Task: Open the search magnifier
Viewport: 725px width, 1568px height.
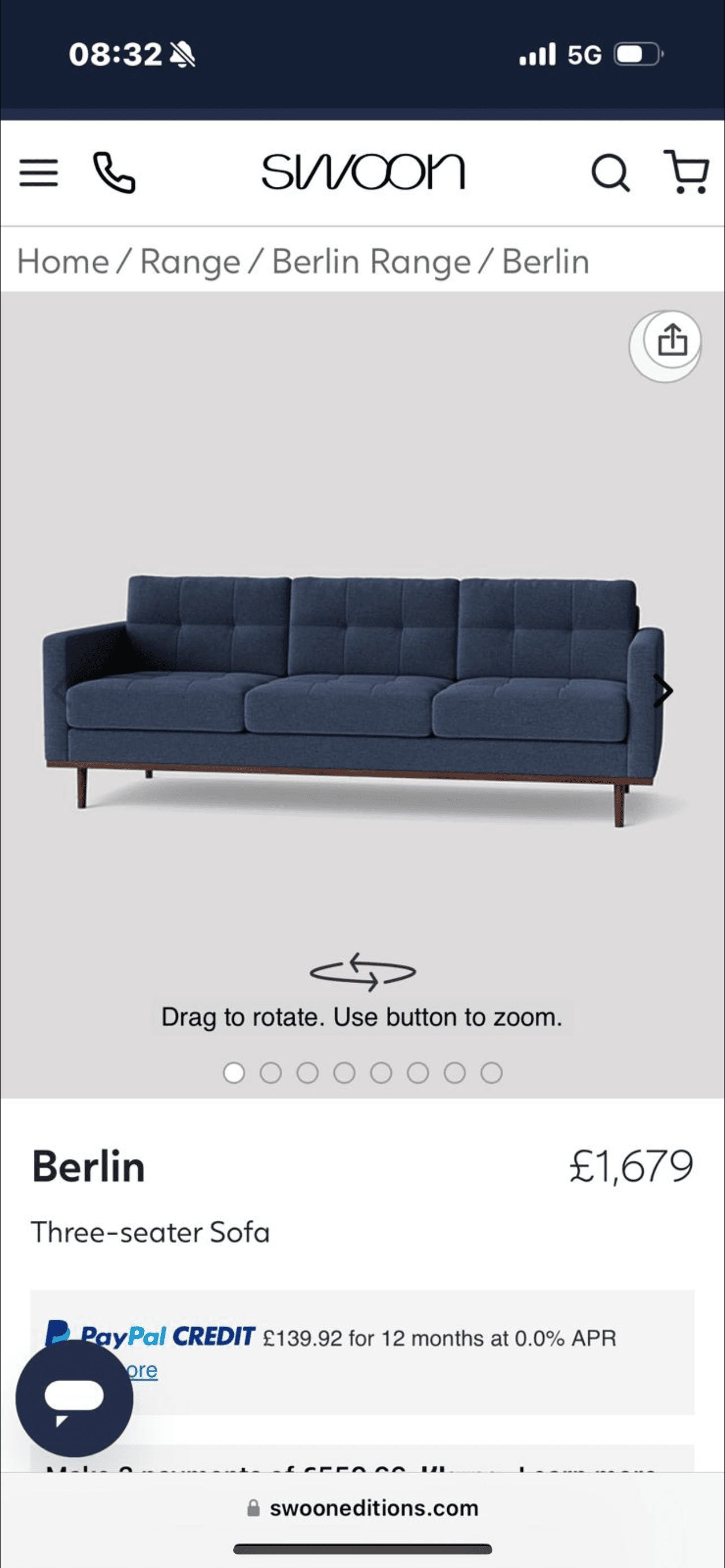Action: [610, 173]
